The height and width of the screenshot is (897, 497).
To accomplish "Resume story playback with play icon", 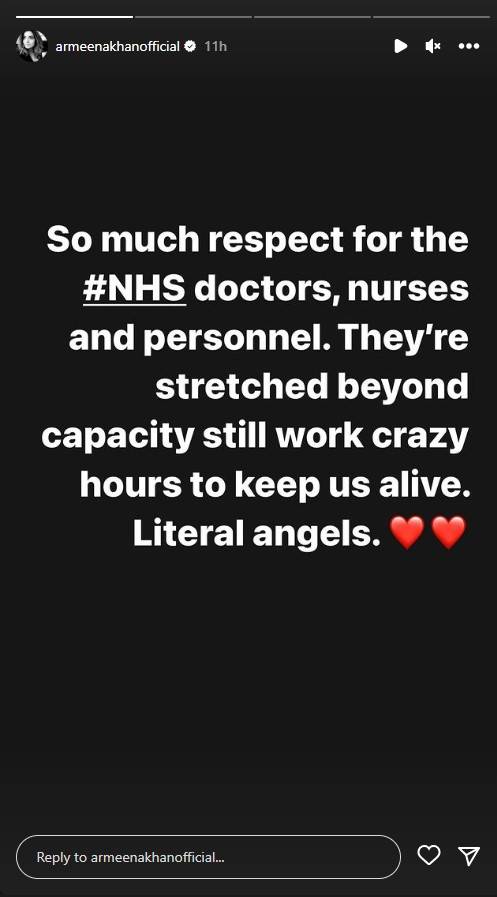I will [400, 46].
